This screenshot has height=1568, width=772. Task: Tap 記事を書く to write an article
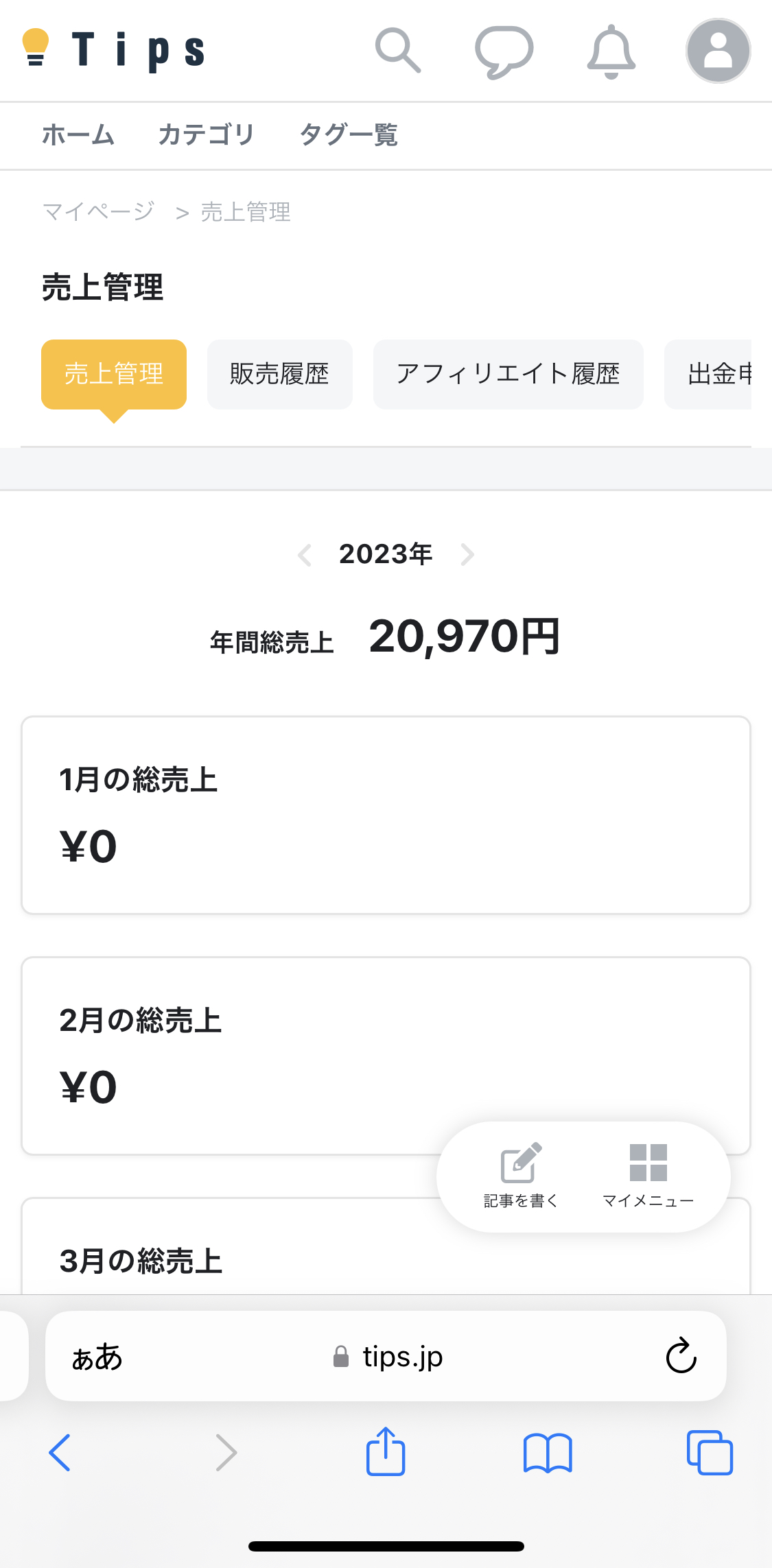[522, 1176]
